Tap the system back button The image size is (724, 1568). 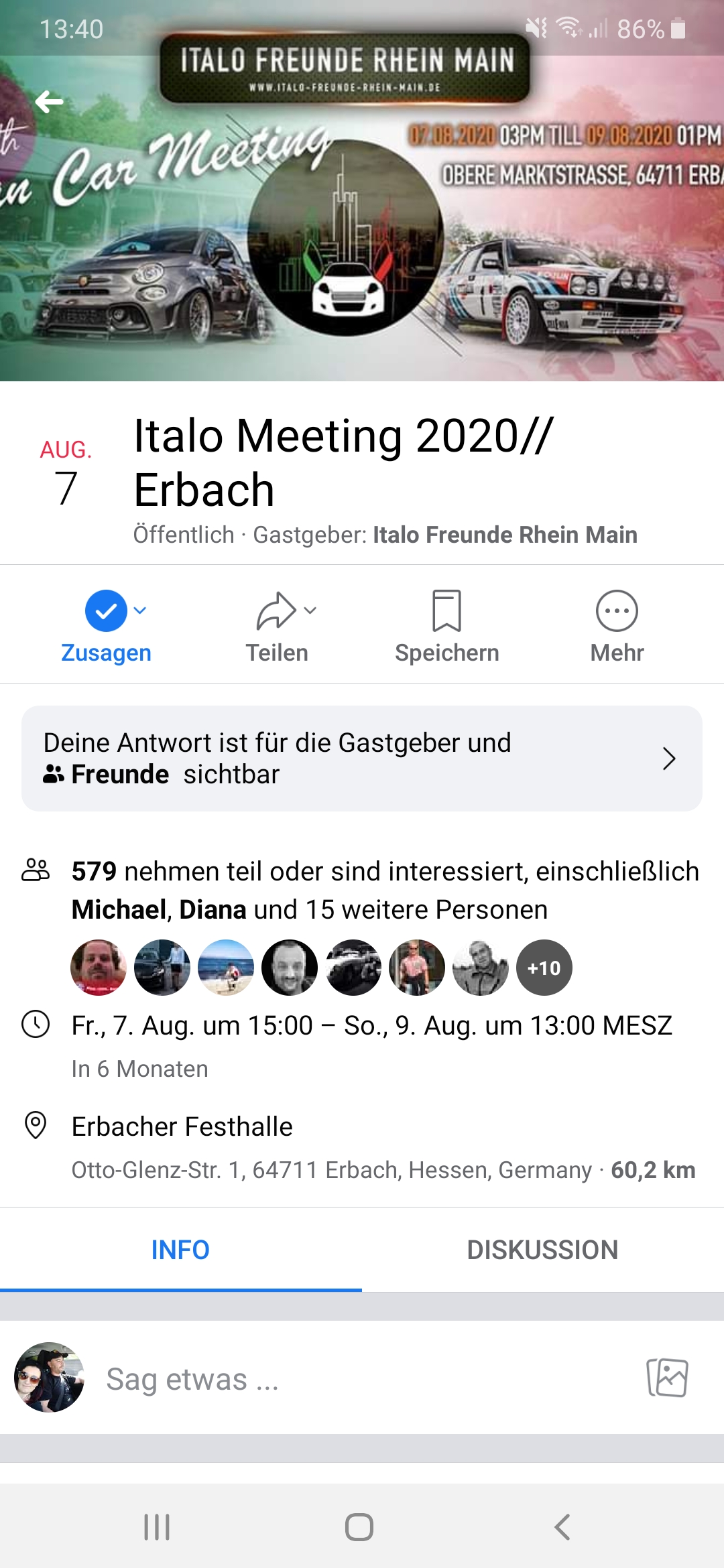[562, 1527]
